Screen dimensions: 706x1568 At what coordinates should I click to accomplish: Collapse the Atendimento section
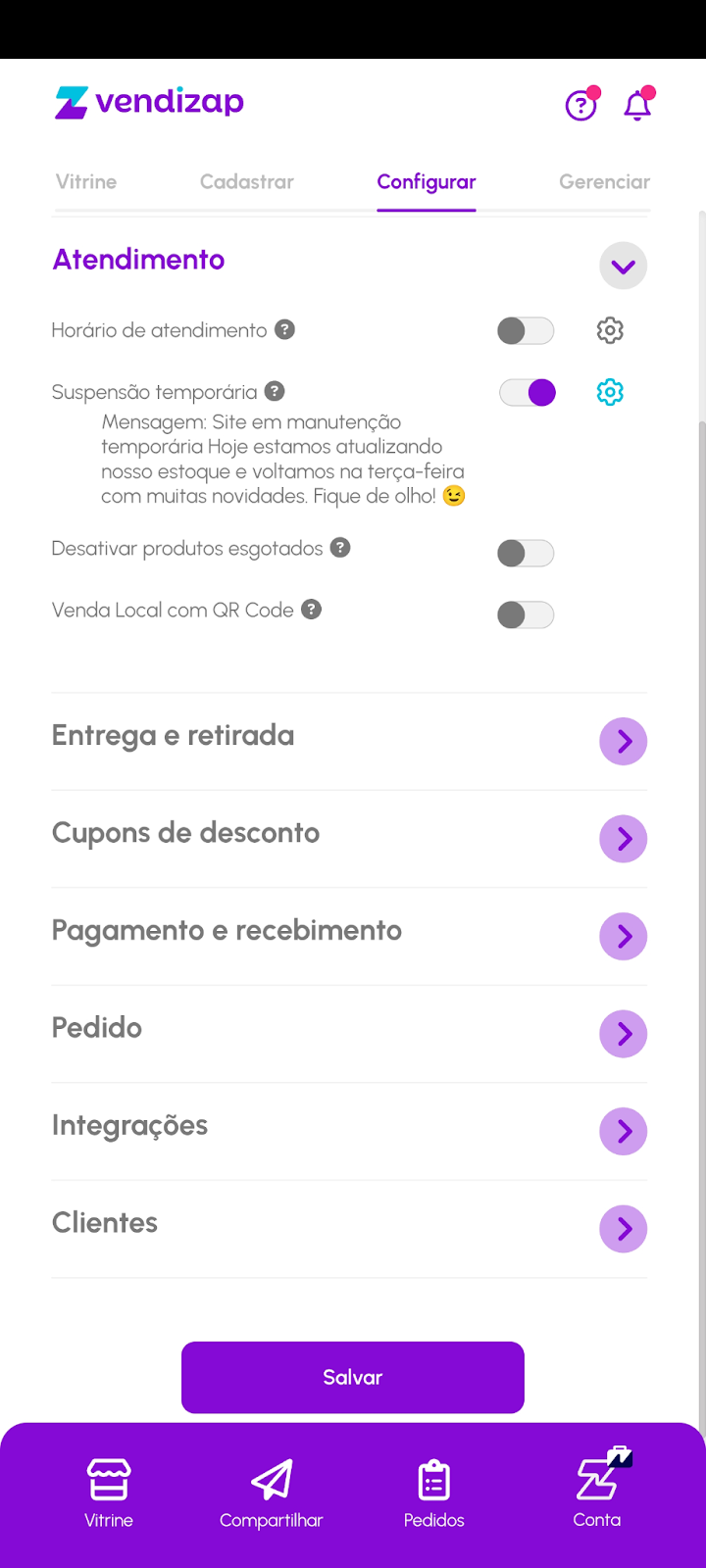coord(623,266)
